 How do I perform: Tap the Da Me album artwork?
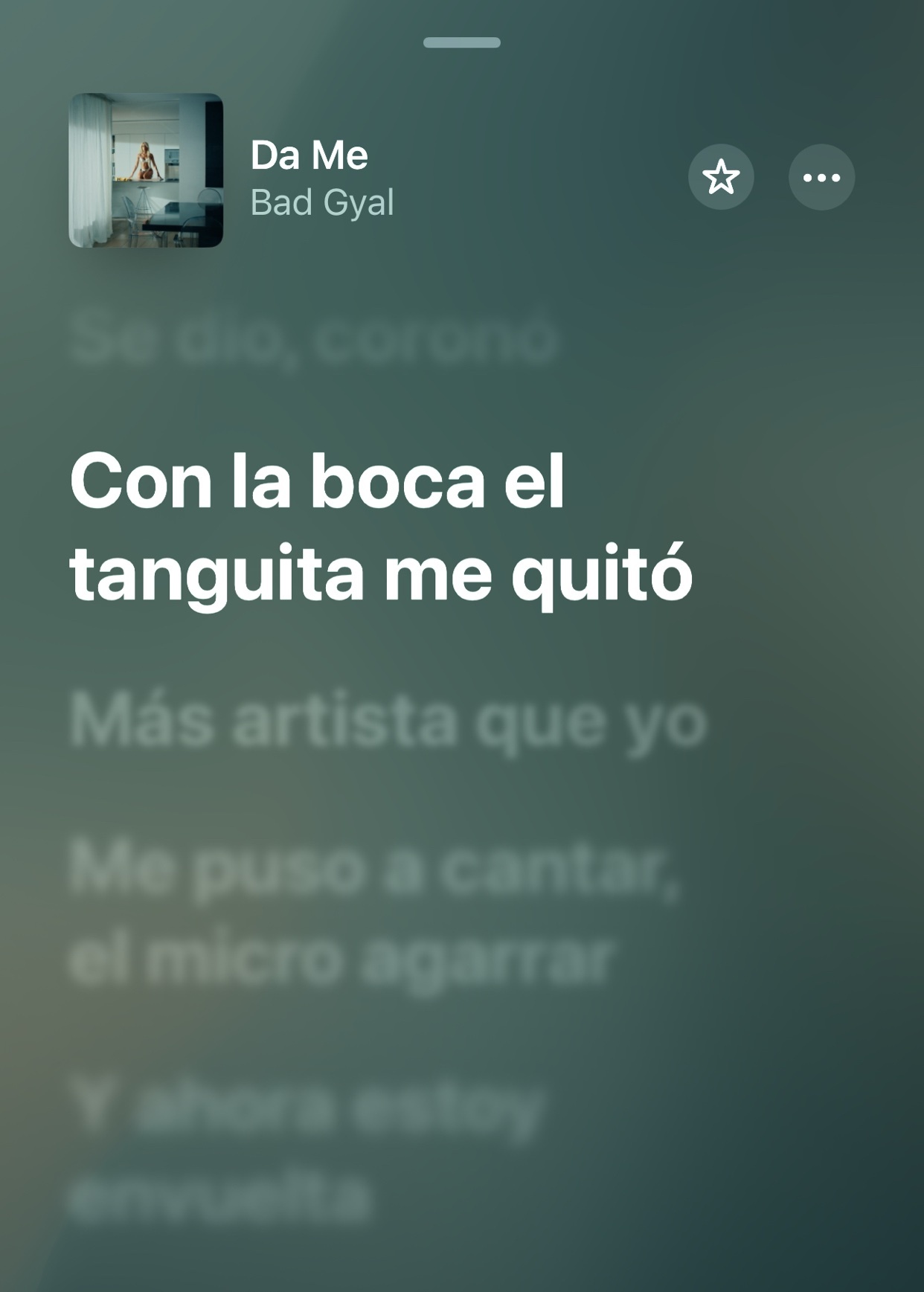point(146,170)
